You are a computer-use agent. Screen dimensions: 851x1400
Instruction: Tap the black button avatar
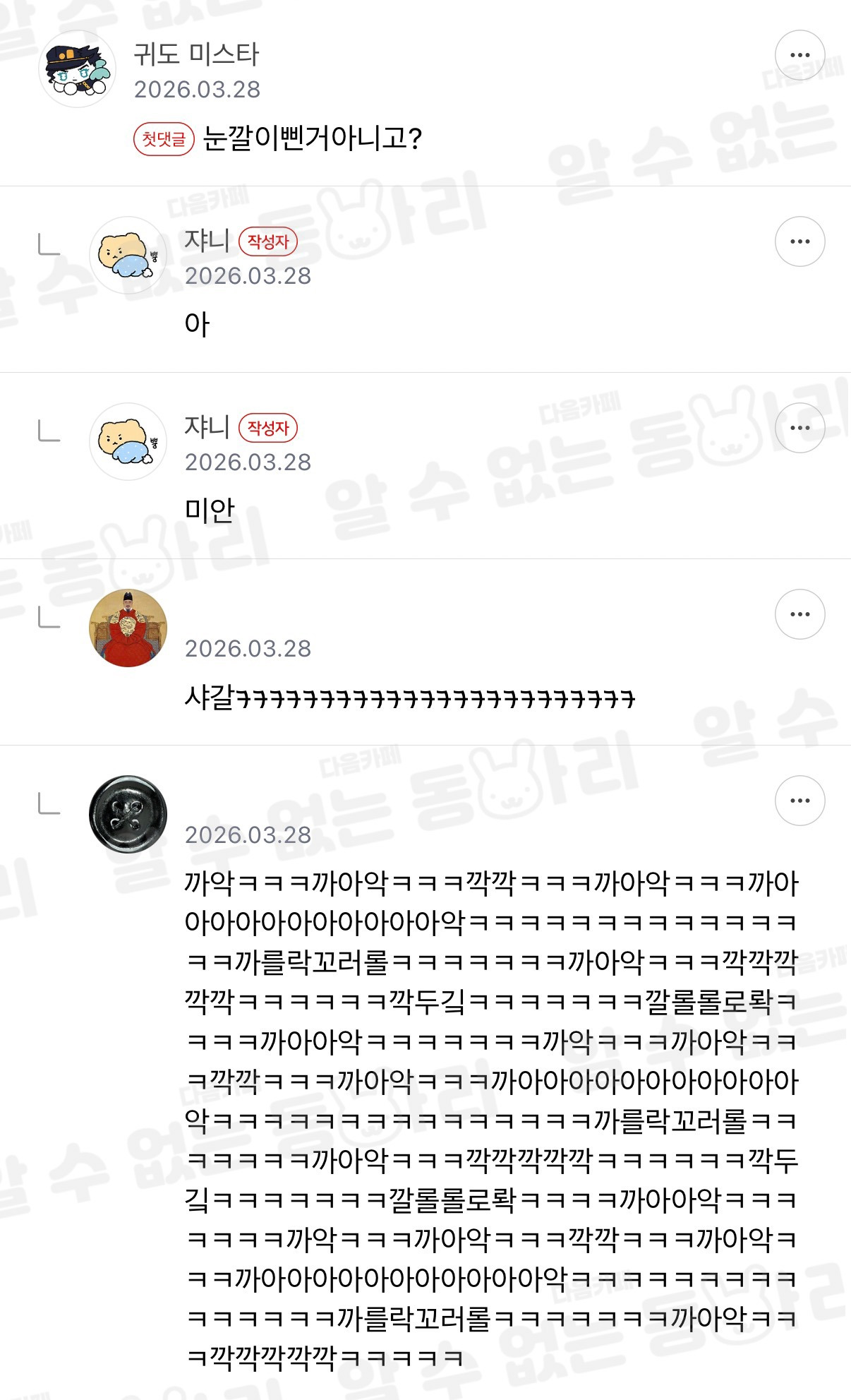(x=128, y=815)
